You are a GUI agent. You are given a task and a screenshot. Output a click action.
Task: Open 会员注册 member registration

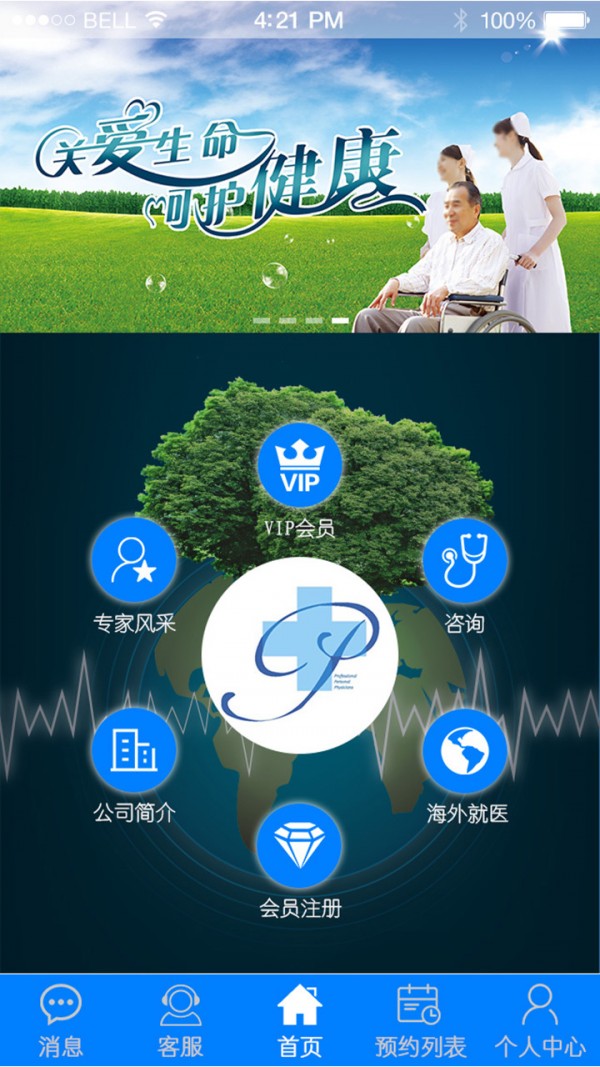[x=300, y=846]
